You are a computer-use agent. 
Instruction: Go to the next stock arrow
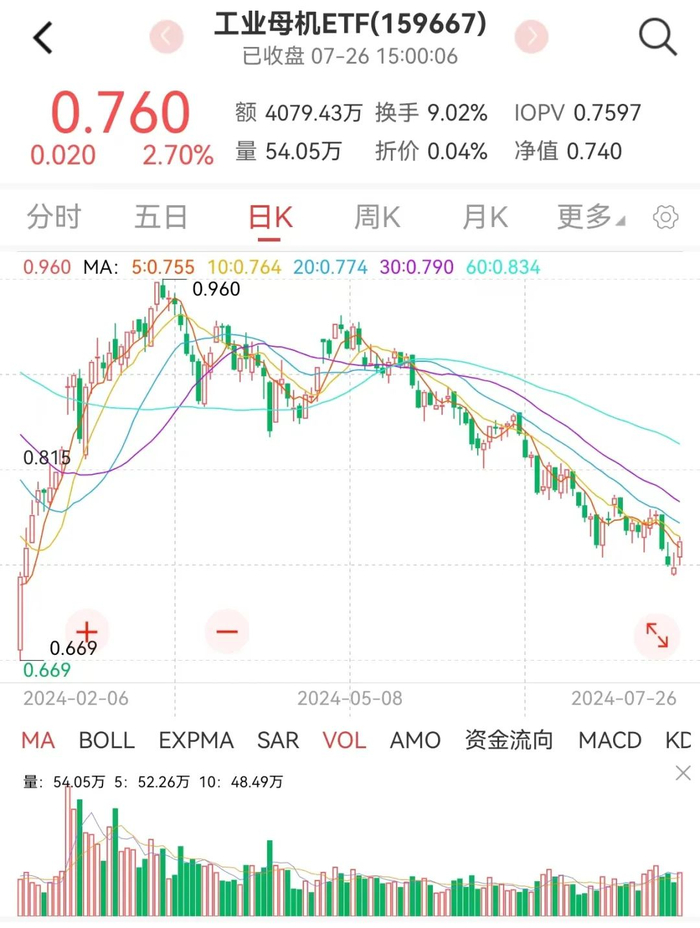click(532, 38)
